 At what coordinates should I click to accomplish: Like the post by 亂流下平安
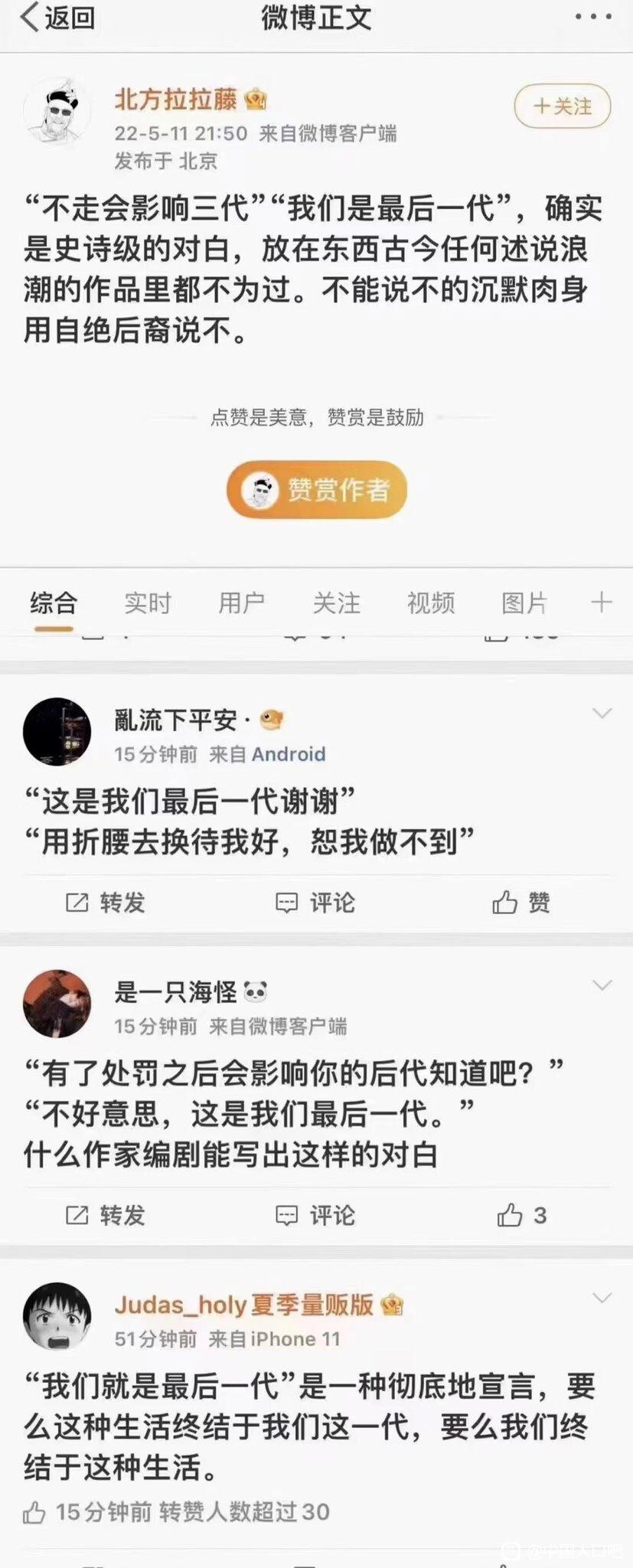(520, 903)
